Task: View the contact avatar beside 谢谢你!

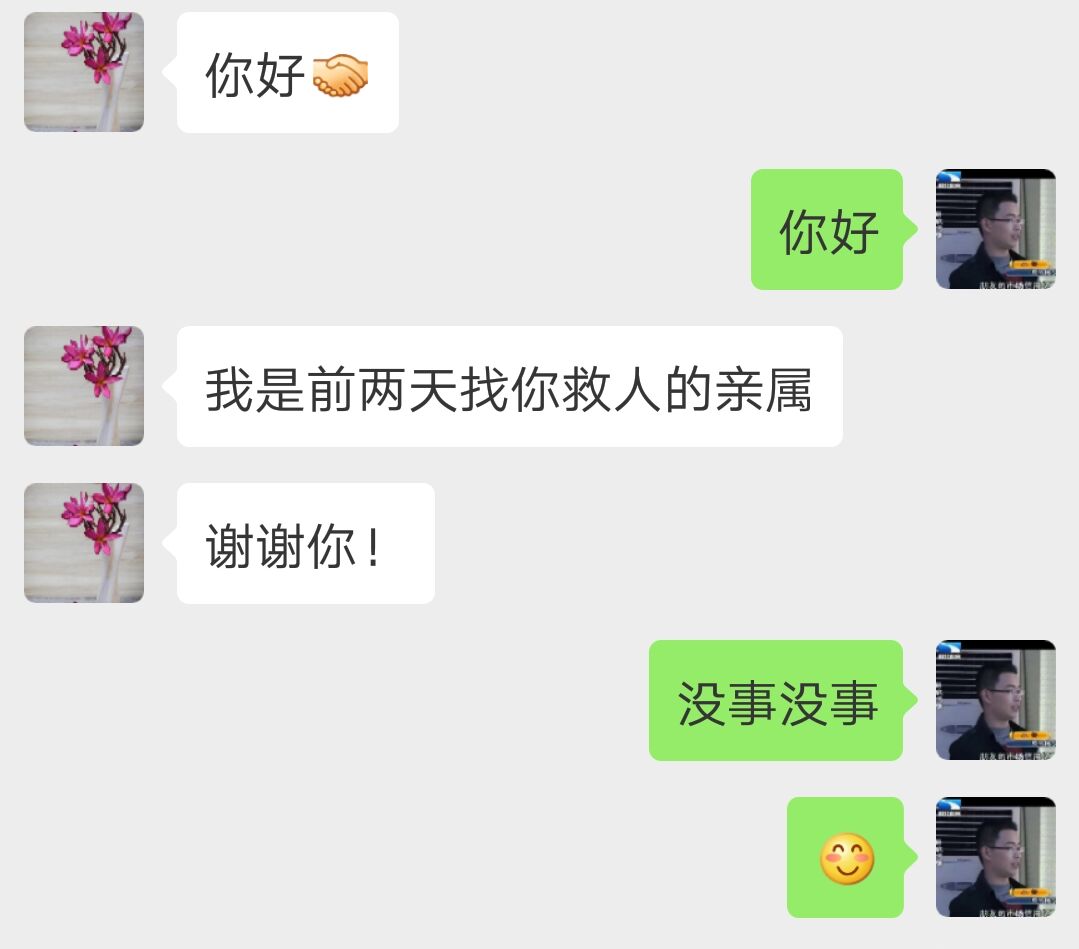Action: pyautogui.click(x=84, y=543)
